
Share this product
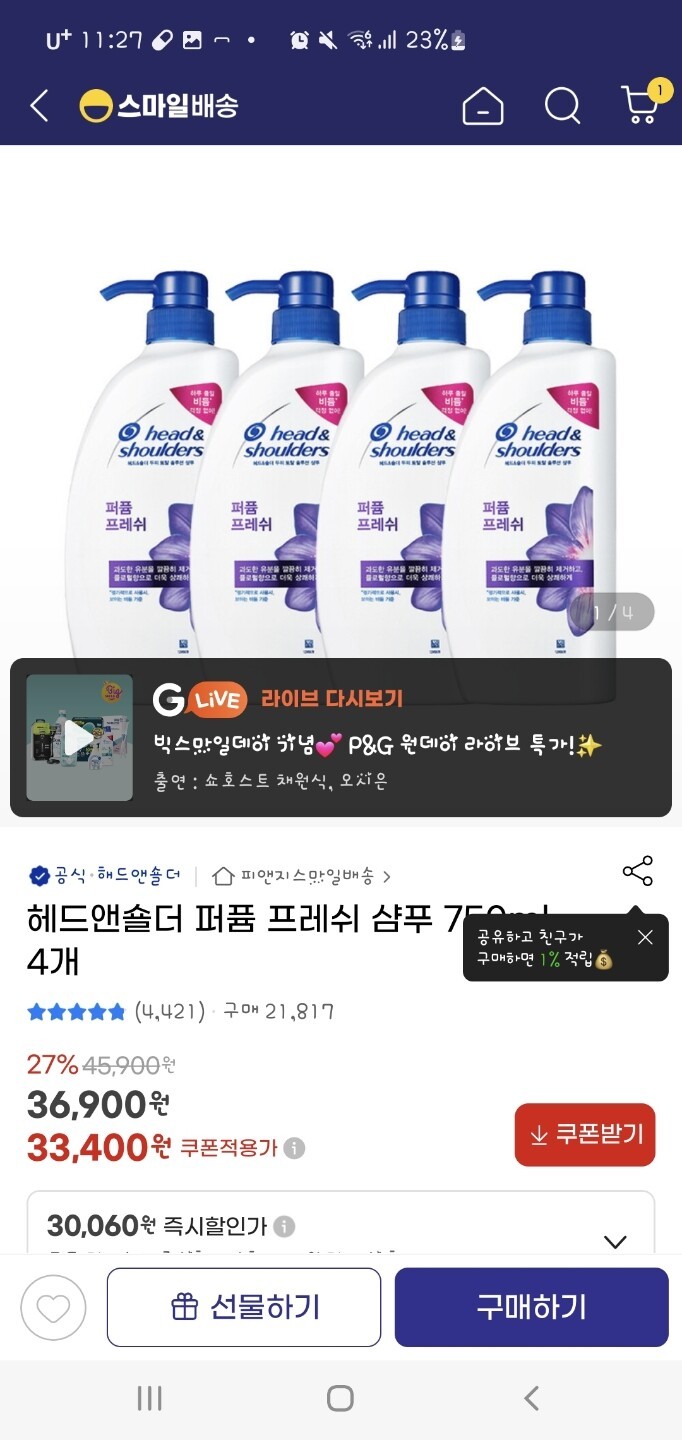[637, 871]
